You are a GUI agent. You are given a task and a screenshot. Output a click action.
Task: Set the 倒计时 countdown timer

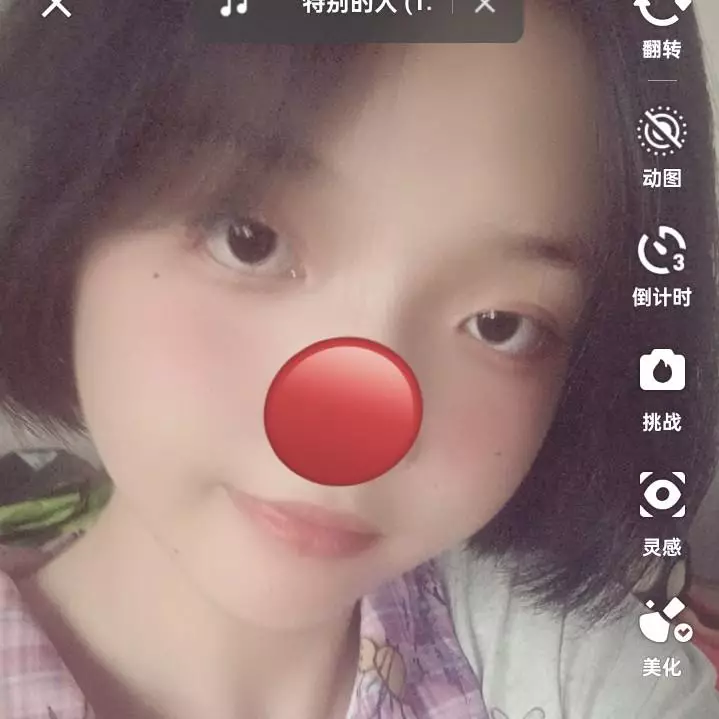click(x=662, y=263)
